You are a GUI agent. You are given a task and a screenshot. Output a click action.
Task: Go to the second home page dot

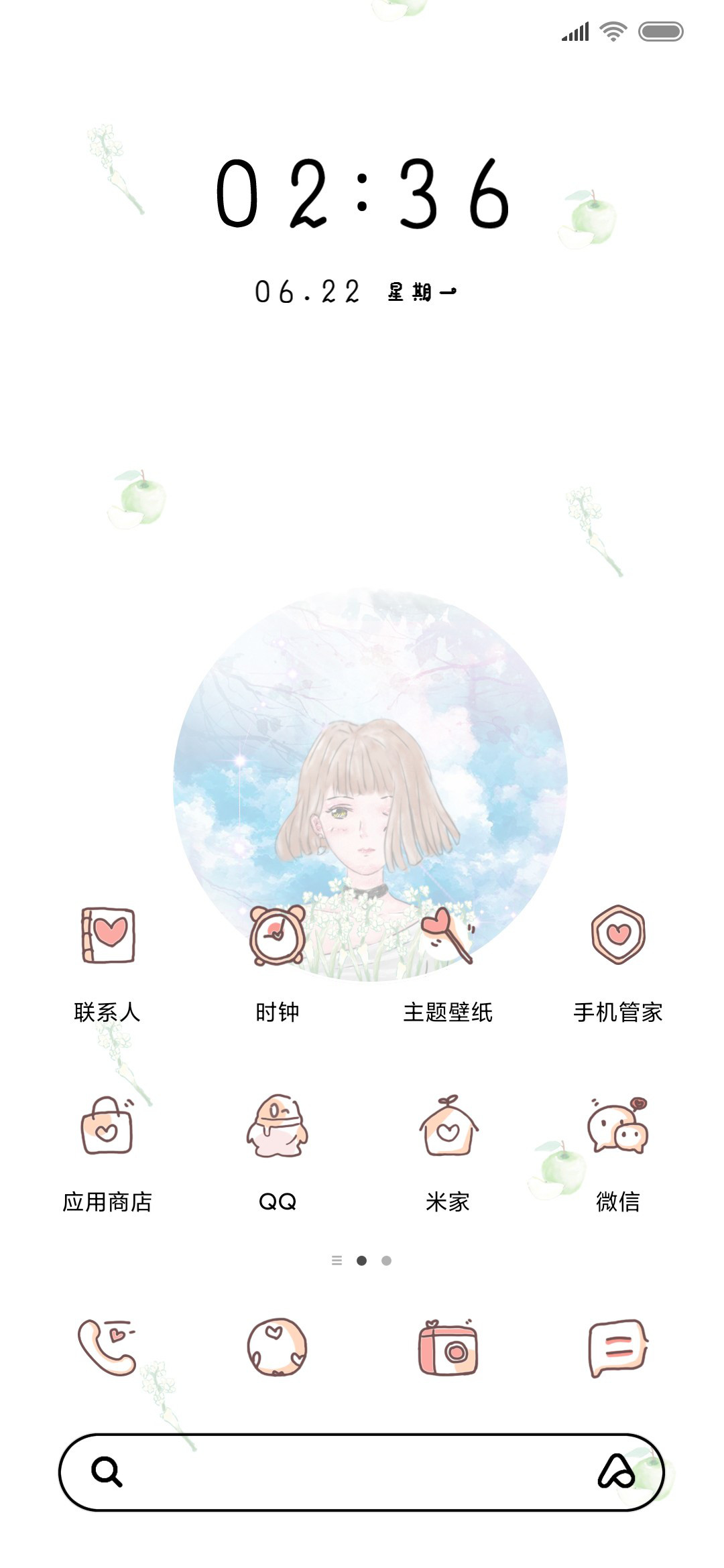click(x=386, y=1260)
